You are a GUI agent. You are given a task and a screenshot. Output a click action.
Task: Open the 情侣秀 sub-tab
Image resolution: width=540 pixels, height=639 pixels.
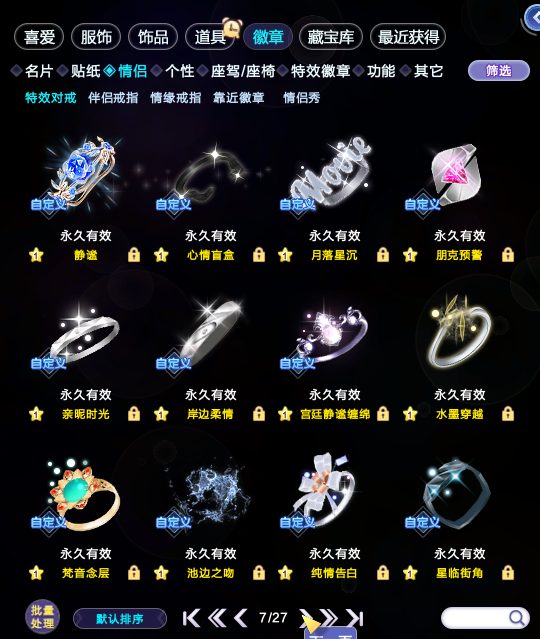302,98
